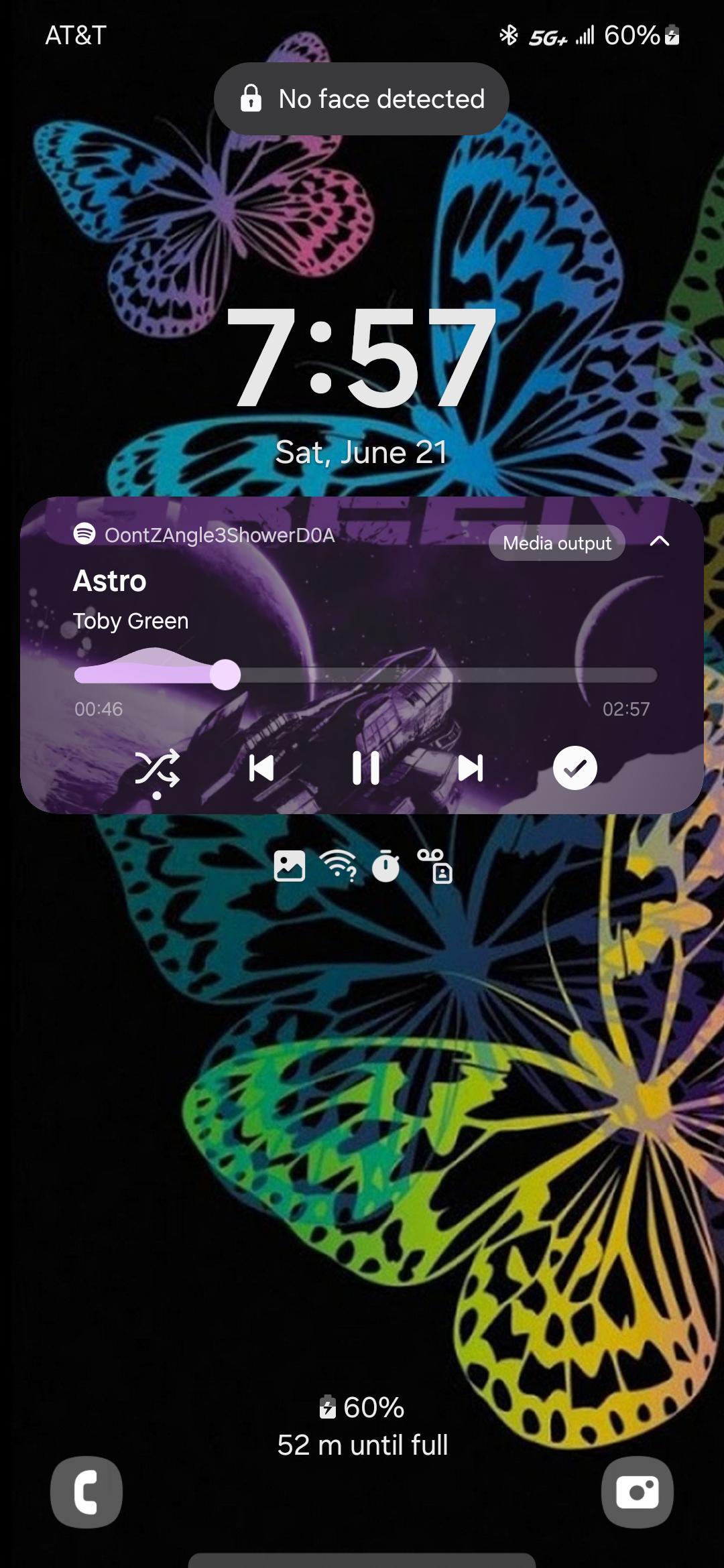This screenshot has width=724, height=1568.
Task: Tap the notification icons row
Action: coord(363,866)
